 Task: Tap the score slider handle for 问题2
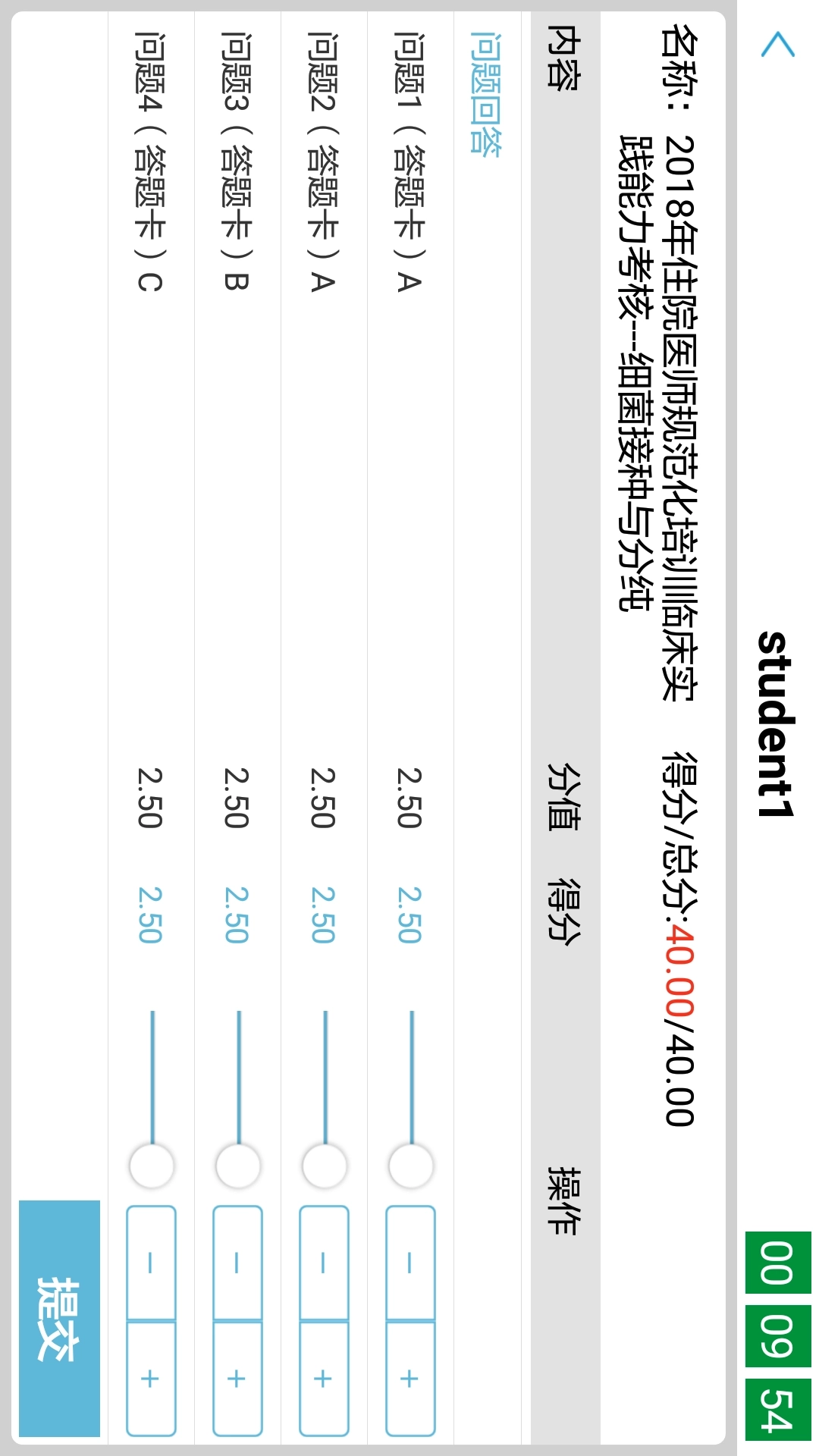pyautogui.click(x=325, y=1166)
